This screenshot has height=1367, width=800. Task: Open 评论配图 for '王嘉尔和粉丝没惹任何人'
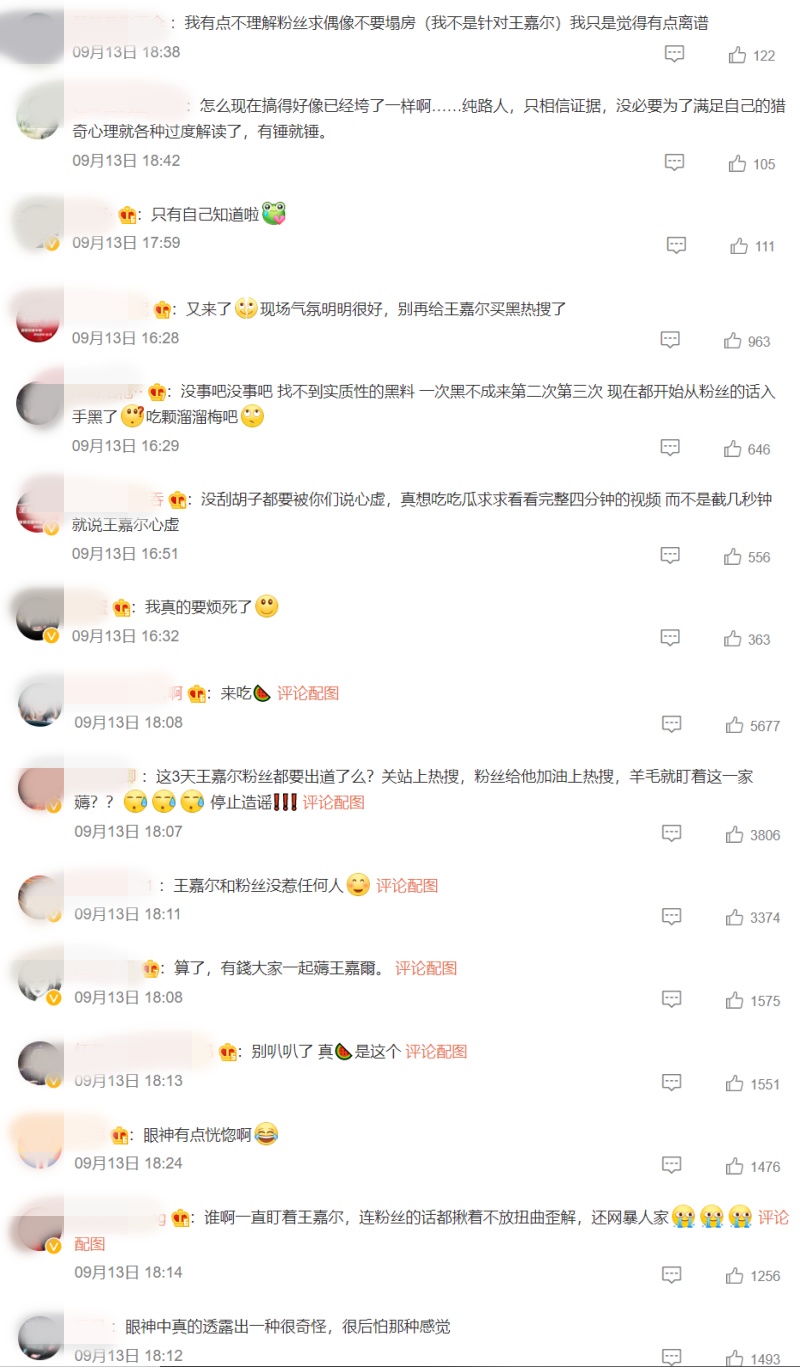[407, 885]
